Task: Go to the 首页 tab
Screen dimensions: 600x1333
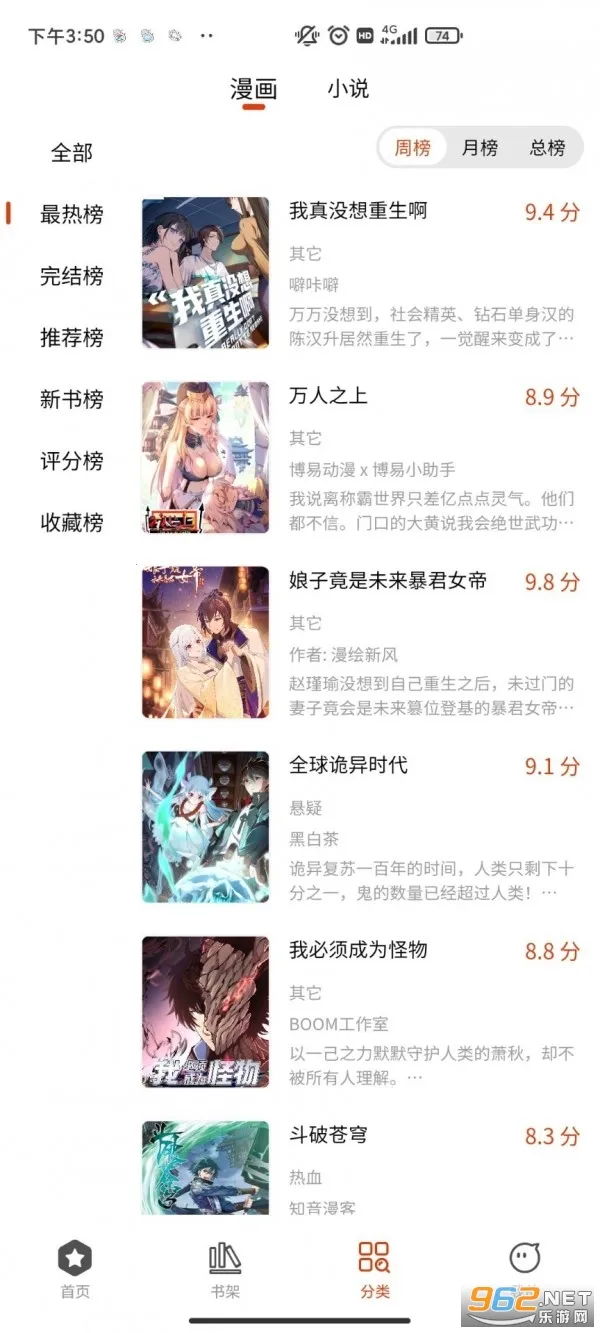Action: (75, 1268)
